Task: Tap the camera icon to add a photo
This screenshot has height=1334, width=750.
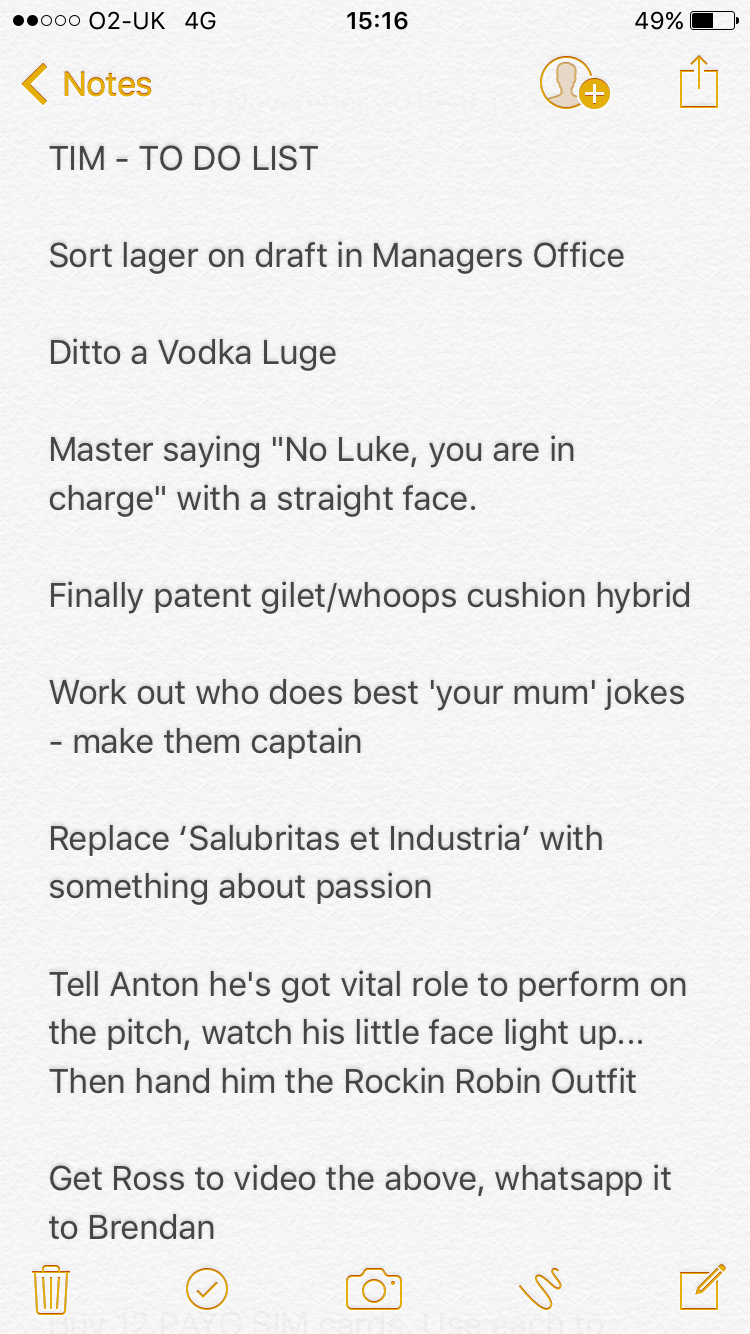Action: (374, 1288)
